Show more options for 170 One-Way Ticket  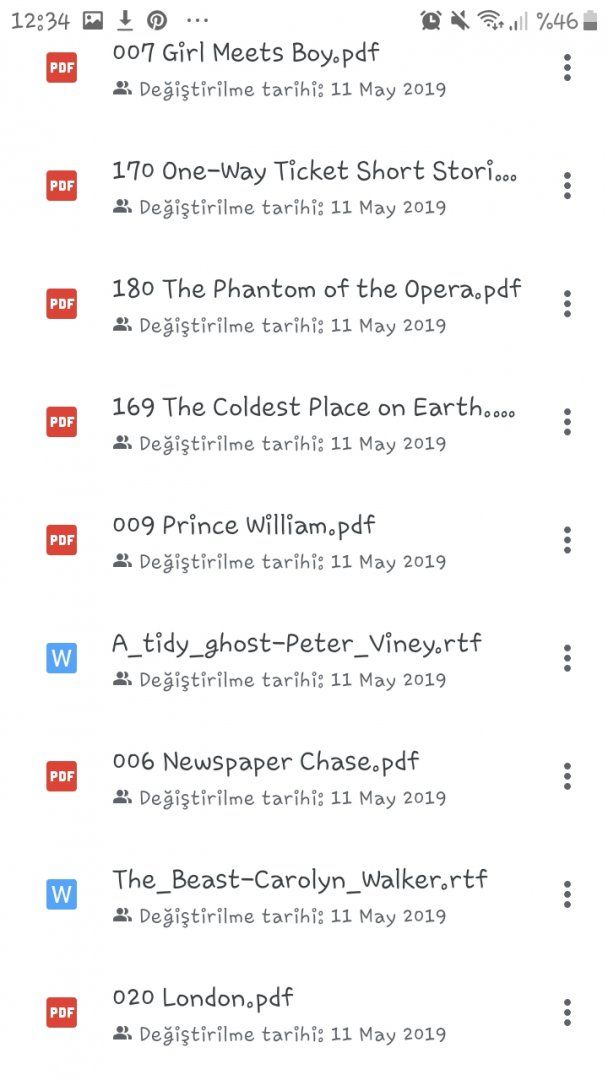567,185
